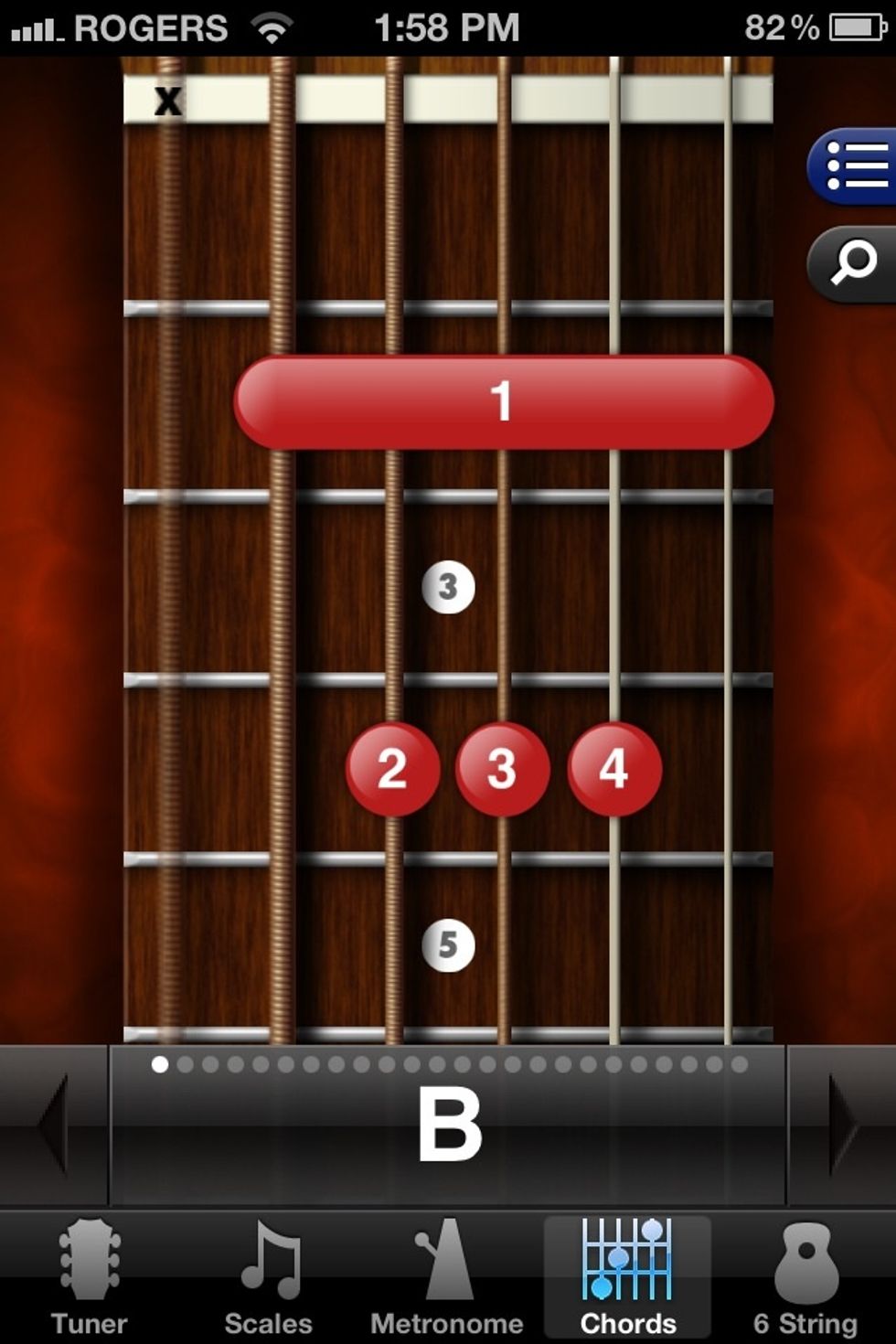Toggle the X mute on the low E string

(x=168, y=101)
